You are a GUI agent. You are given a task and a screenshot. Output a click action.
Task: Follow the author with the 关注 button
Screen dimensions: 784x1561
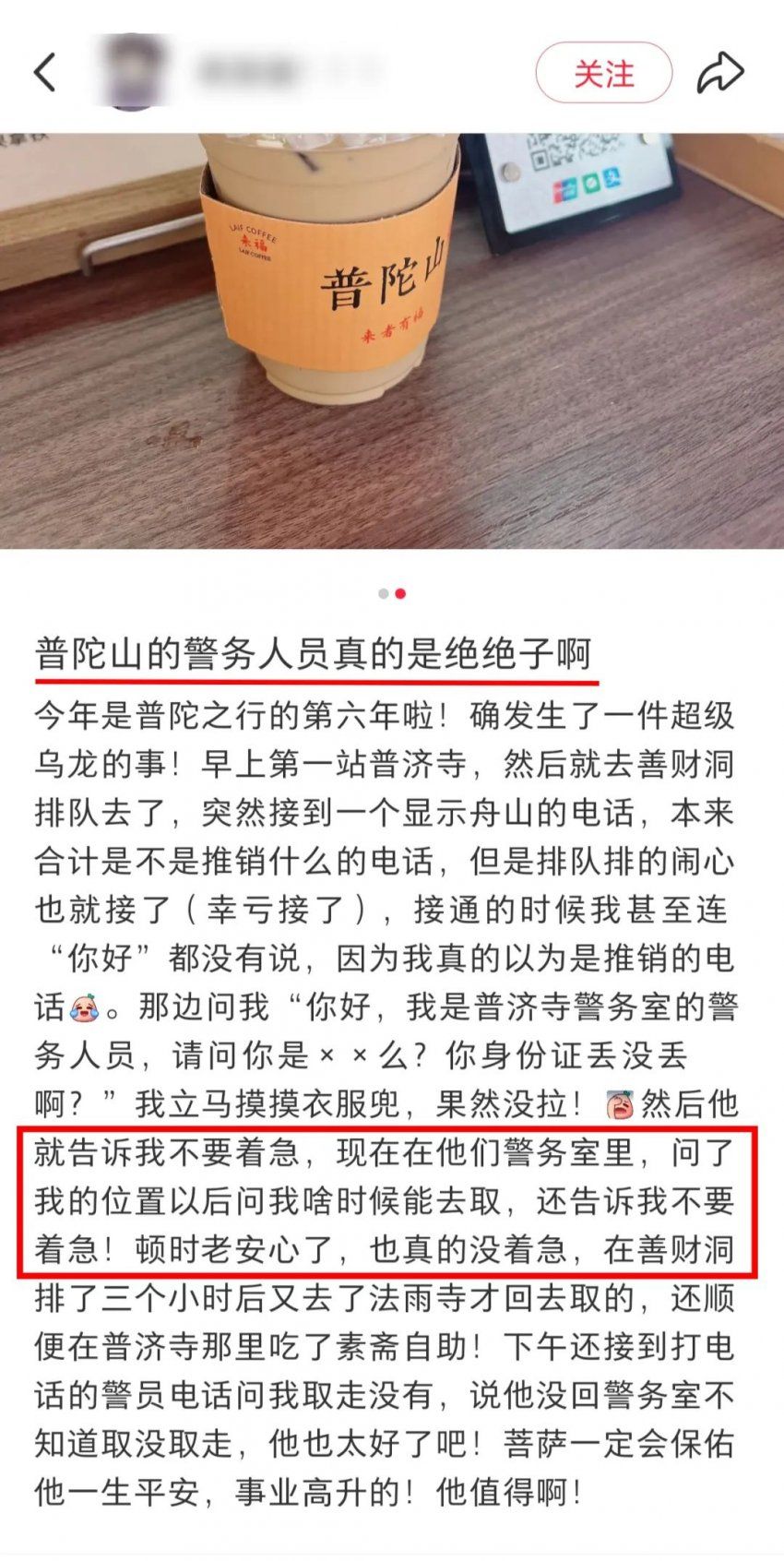coord(604,73)
